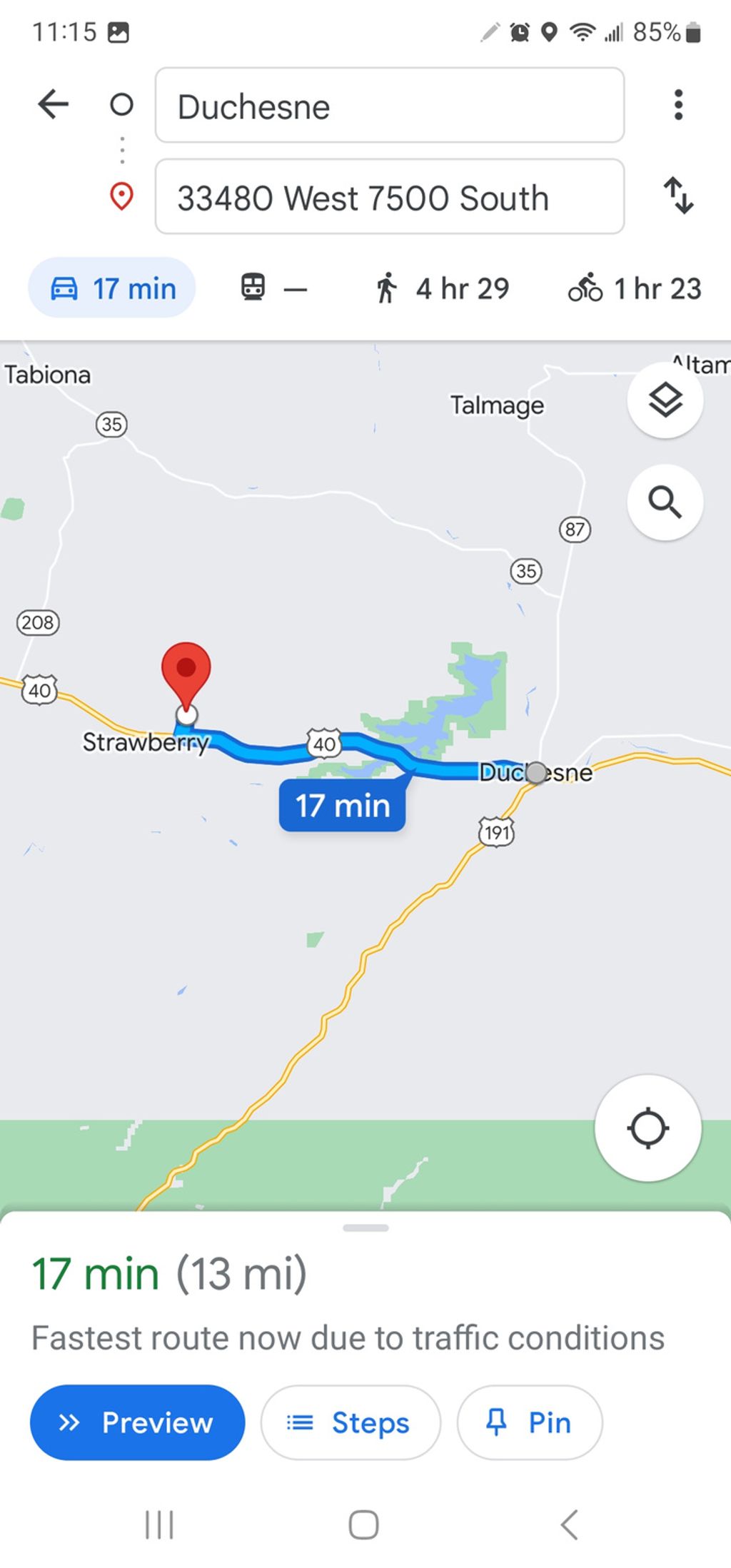The image size is (731, 1568).
Task: Open the three-dot overflow menu
Action: click(x=678, y=105)
